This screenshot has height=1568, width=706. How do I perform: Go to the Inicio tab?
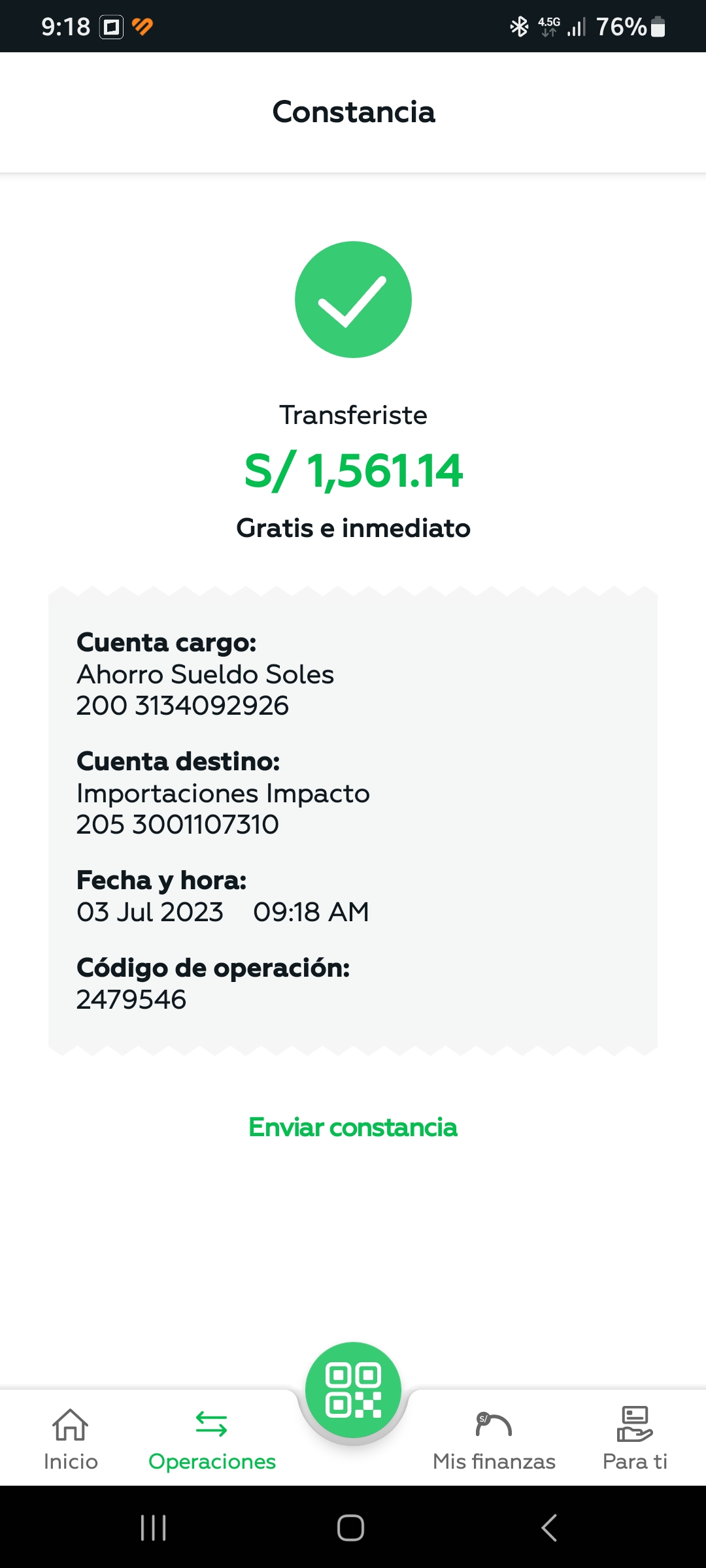coord(71,1439)
